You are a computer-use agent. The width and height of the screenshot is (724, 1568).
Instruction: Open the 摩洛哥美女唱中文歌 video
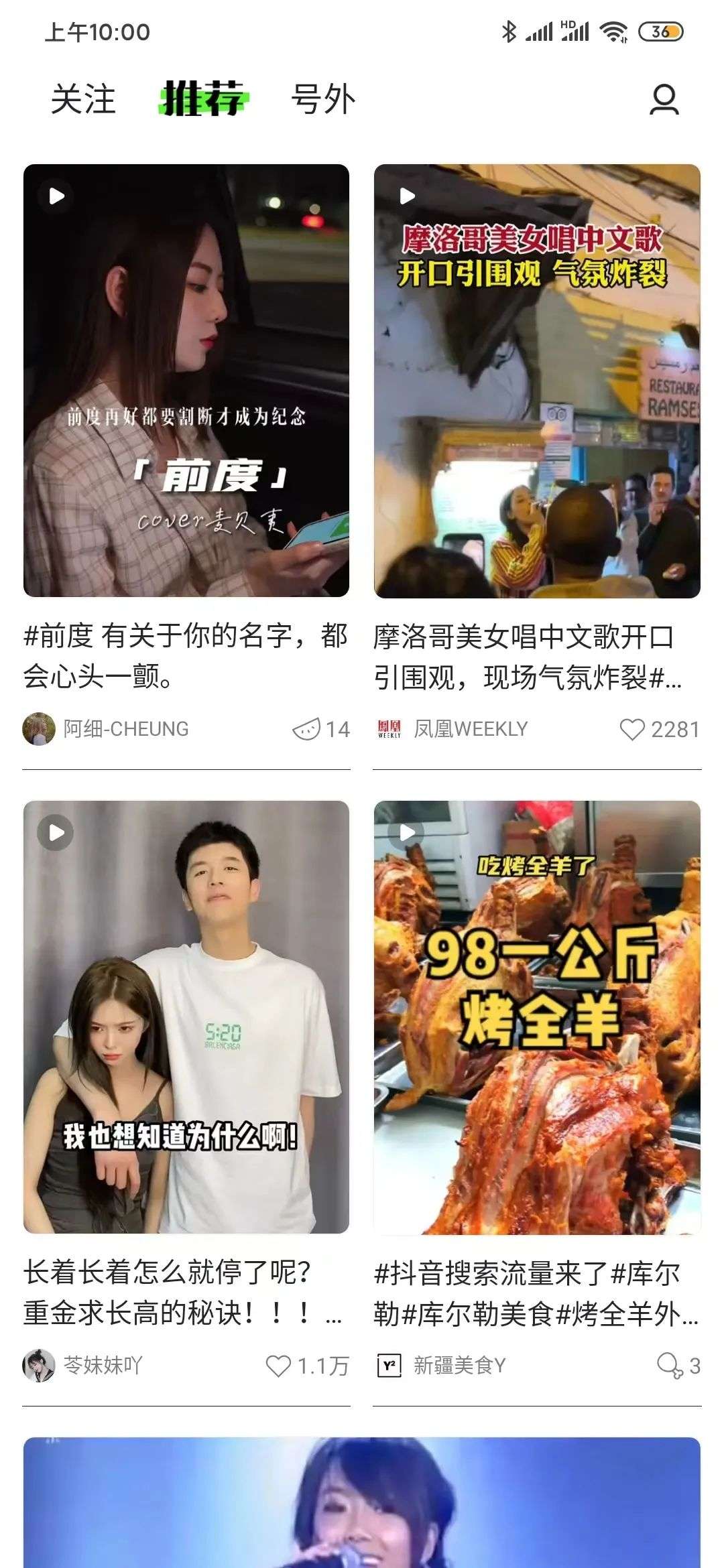(x=537, y=380)
